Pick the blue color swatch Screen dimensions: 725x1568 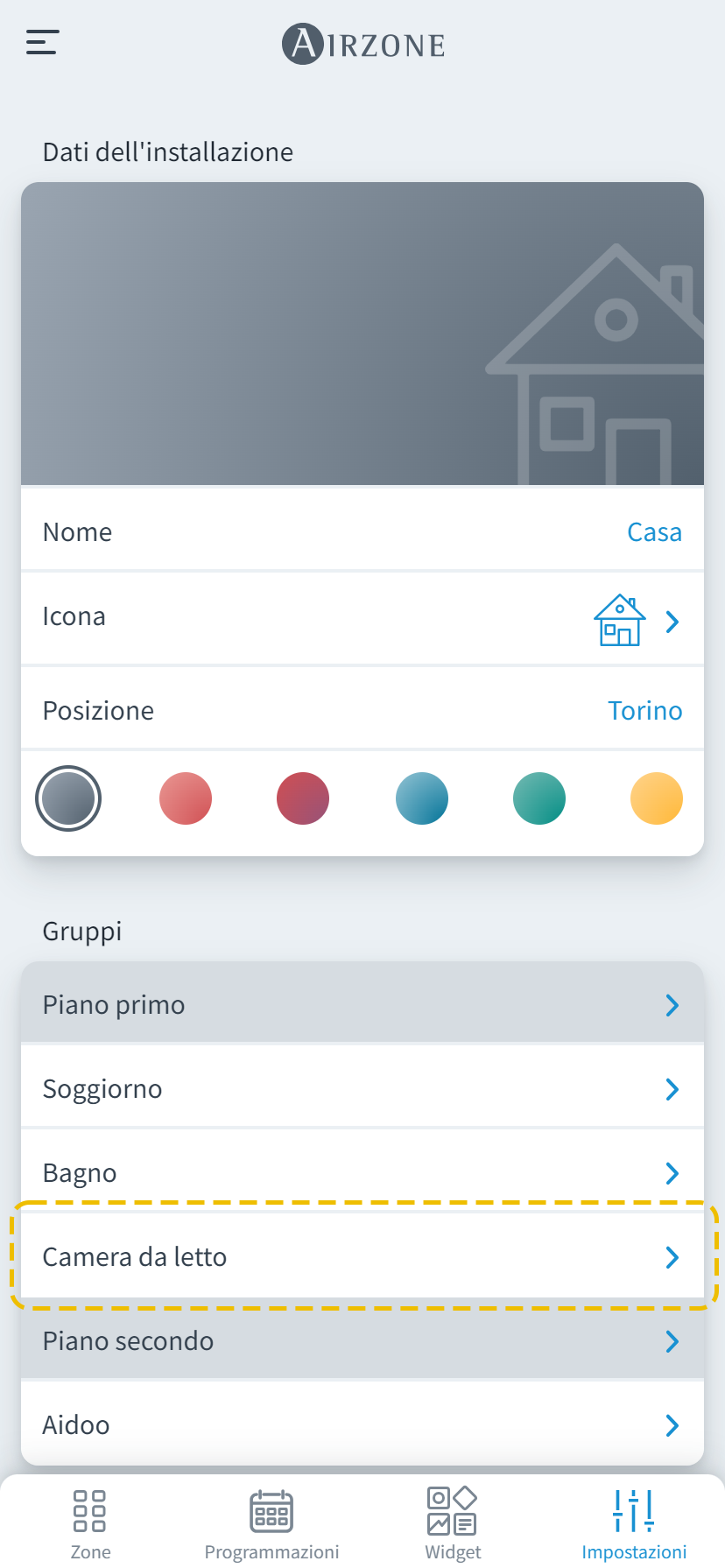[x=422, y=798]
